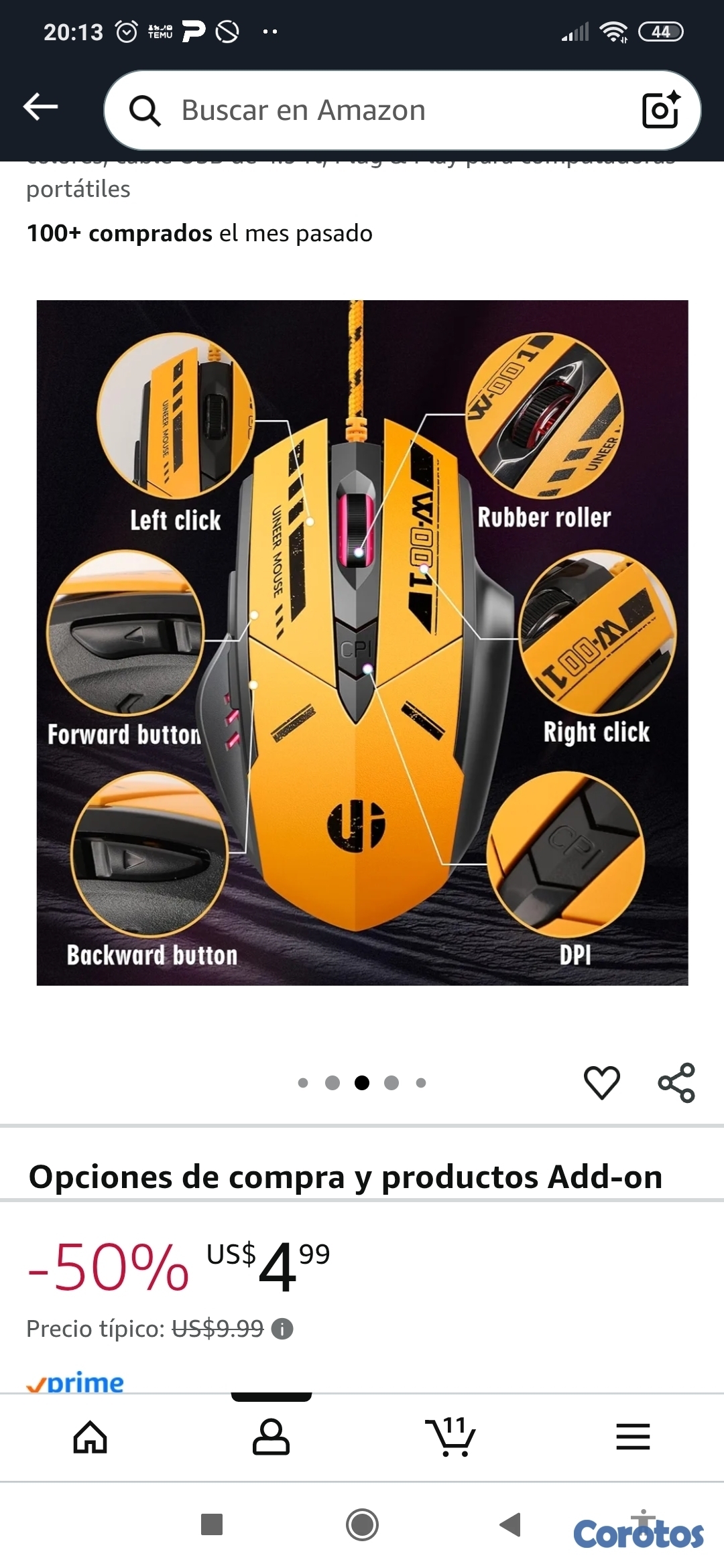Open camera lens search

pos(660,110)
